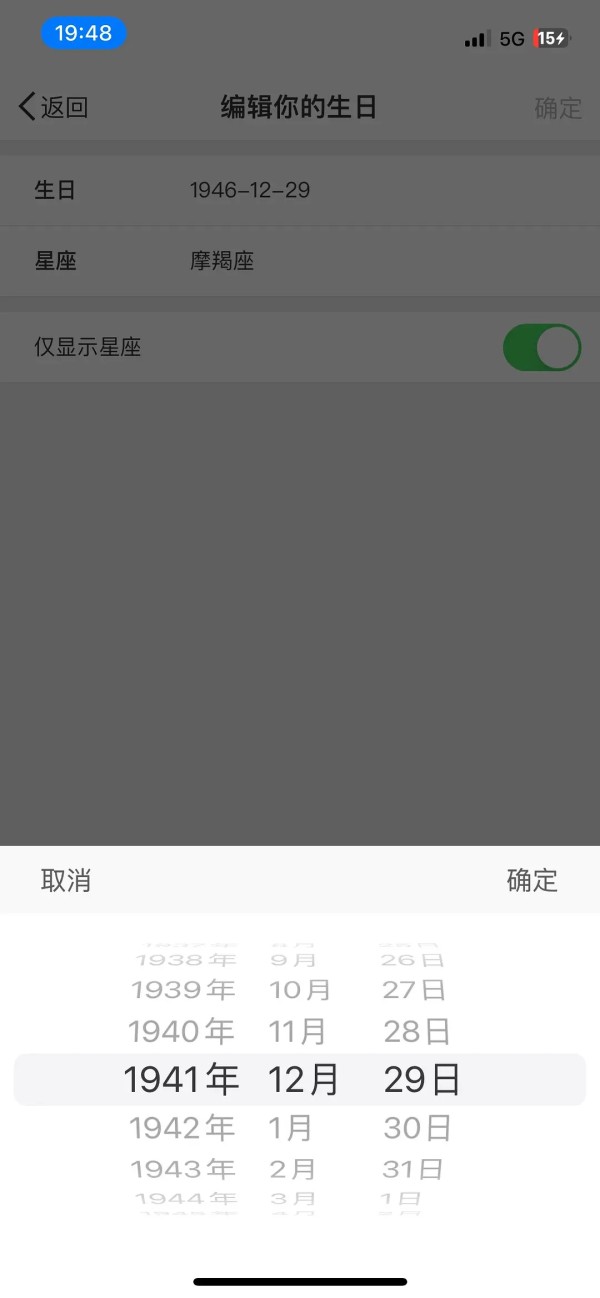The image size is (600, 1298).
Task: Tap 取消 to cancel the date picker
Action: tap(66, 880)
